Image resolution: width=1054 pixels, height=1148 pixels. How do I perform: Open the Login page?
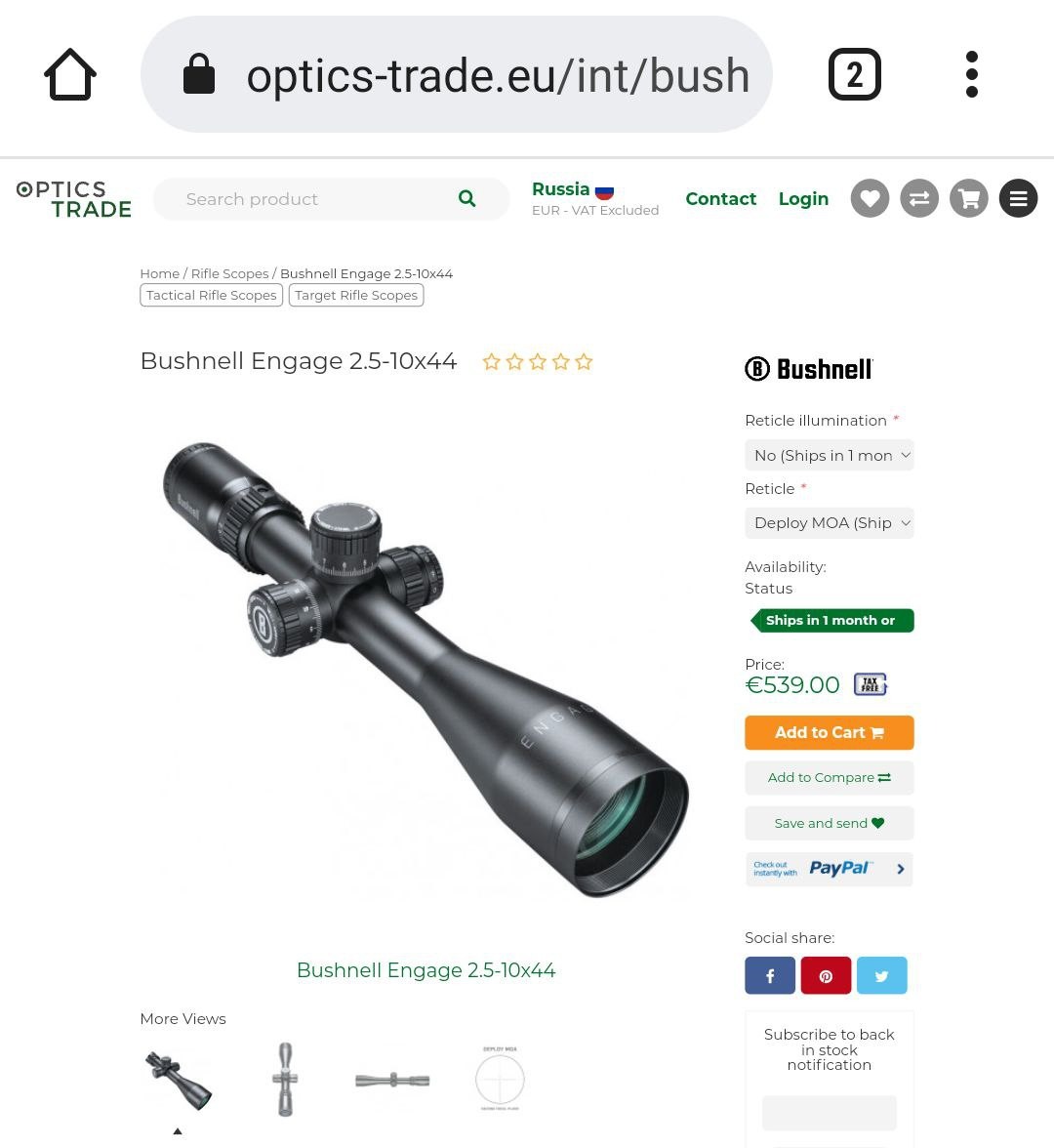click(803, 199)
